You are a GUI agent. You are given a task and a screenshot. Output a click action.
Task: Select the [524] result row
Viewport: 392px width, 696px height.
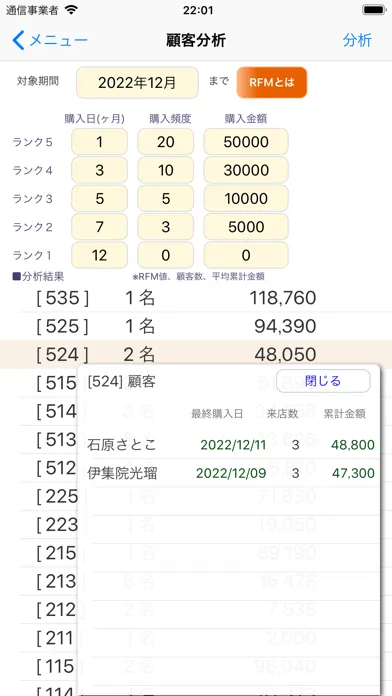[196, 354]
